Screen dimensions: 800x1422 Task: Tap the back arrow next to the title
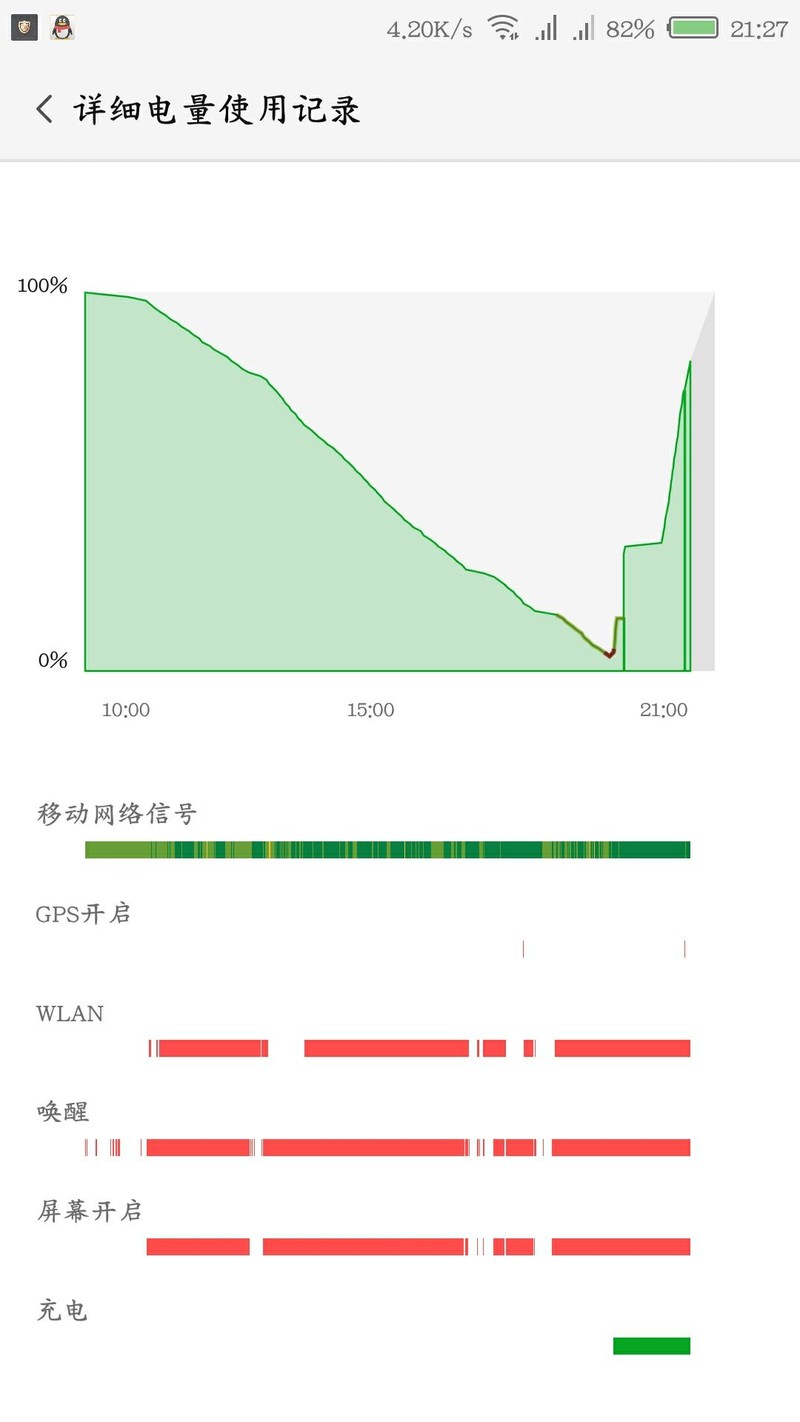(x=42, y=108)
